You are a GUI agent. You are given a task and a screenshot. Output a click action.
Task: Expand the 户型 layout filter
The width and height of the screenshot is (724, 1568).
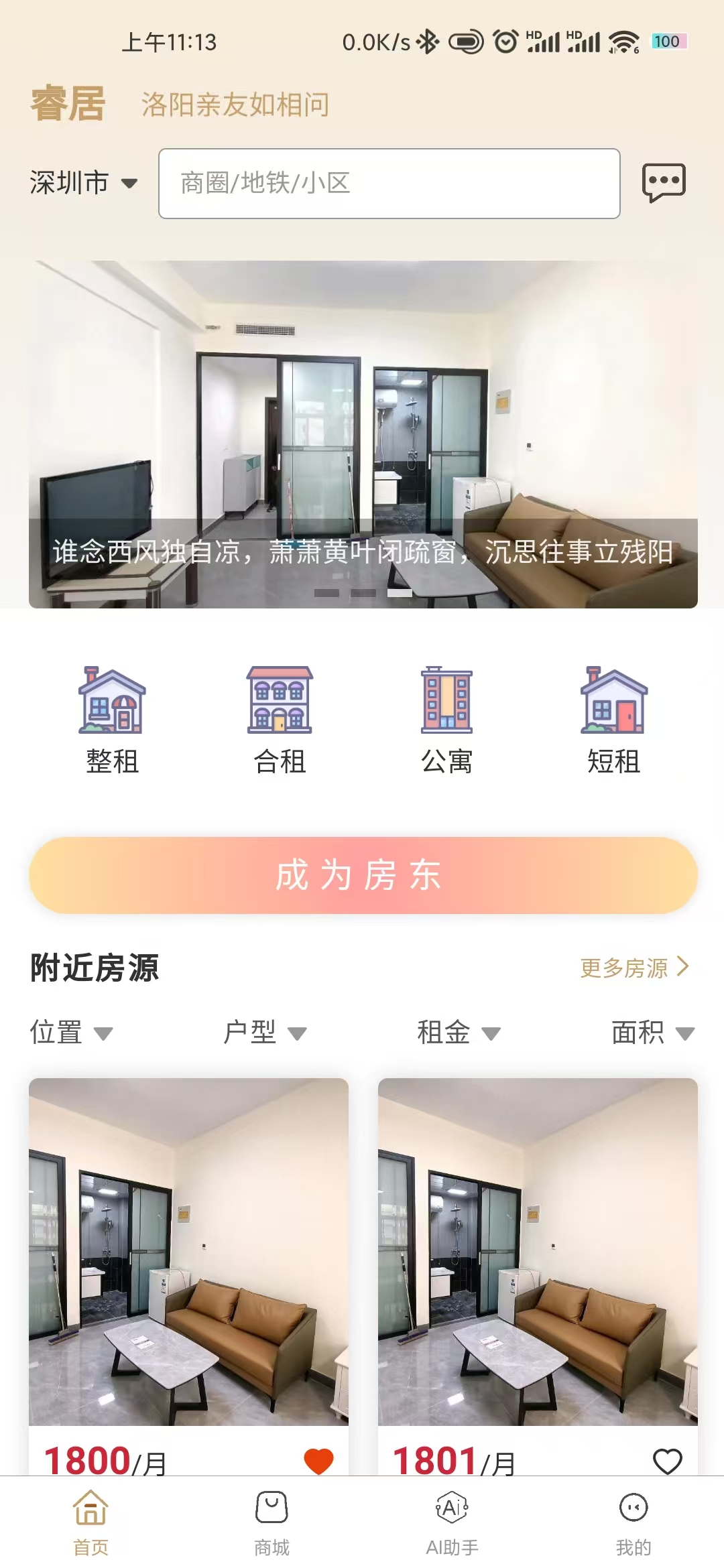pos(265,1032)
